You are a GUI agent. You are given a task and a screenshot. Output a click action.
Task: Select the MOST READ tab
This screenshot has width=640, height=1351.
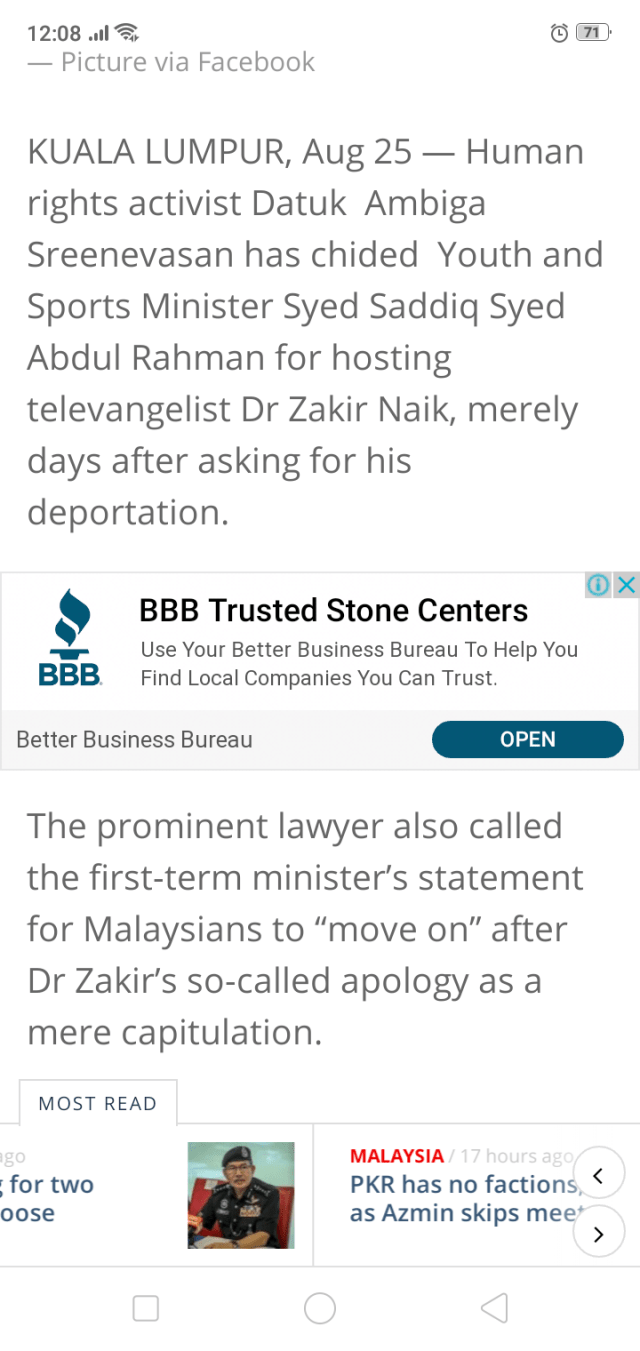point(98,1104)
